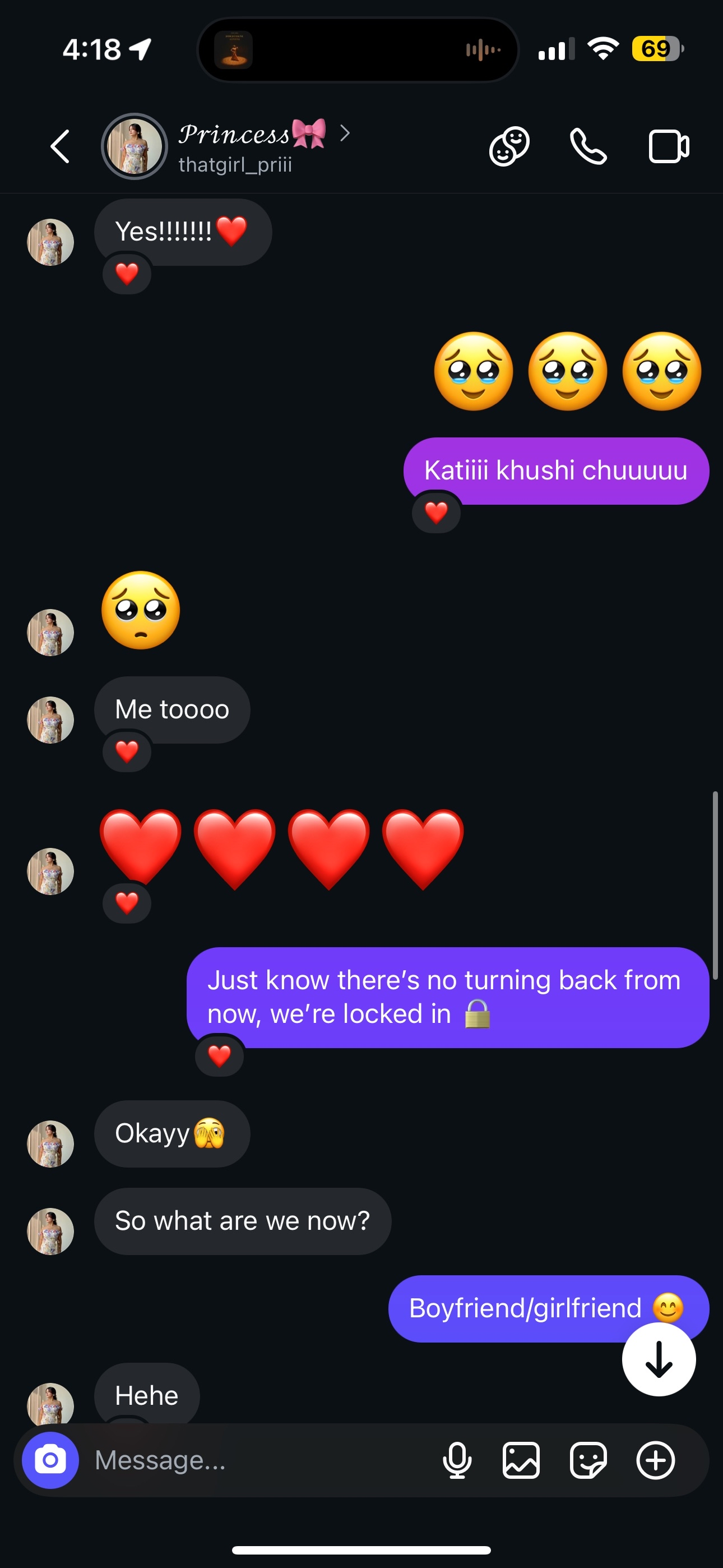
Task: Record a voice message with the microphone
Action: [x=458, y=1460]
